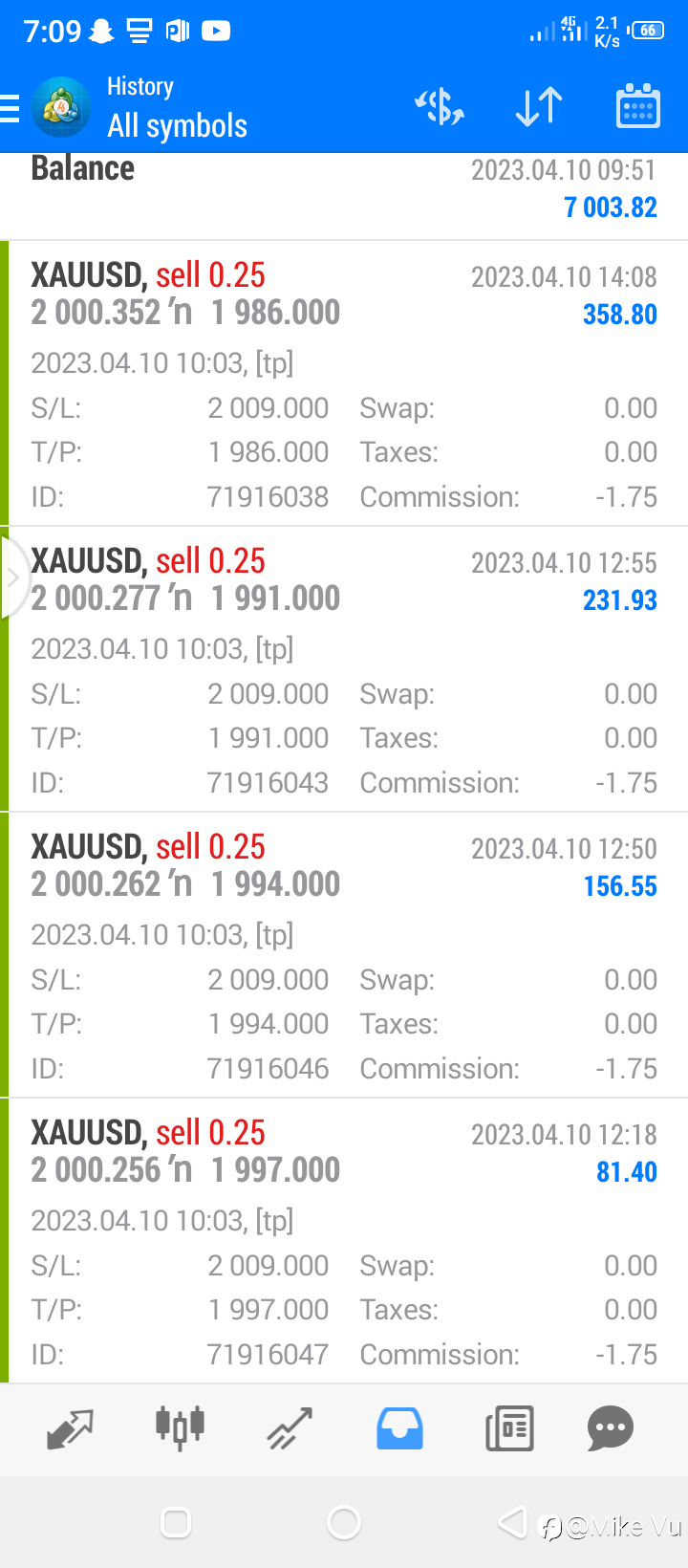Tap the sort arrows icon
The image size is (688, 1568).
tap(539, 107)
